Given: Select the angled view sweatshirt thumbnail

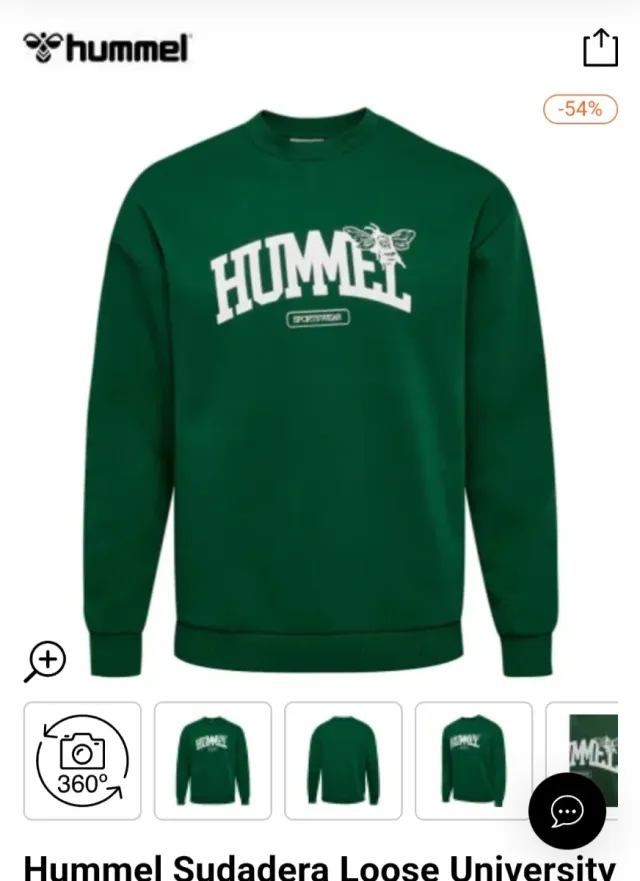Looking at the screenshot, I should click(x=473, y=761).
